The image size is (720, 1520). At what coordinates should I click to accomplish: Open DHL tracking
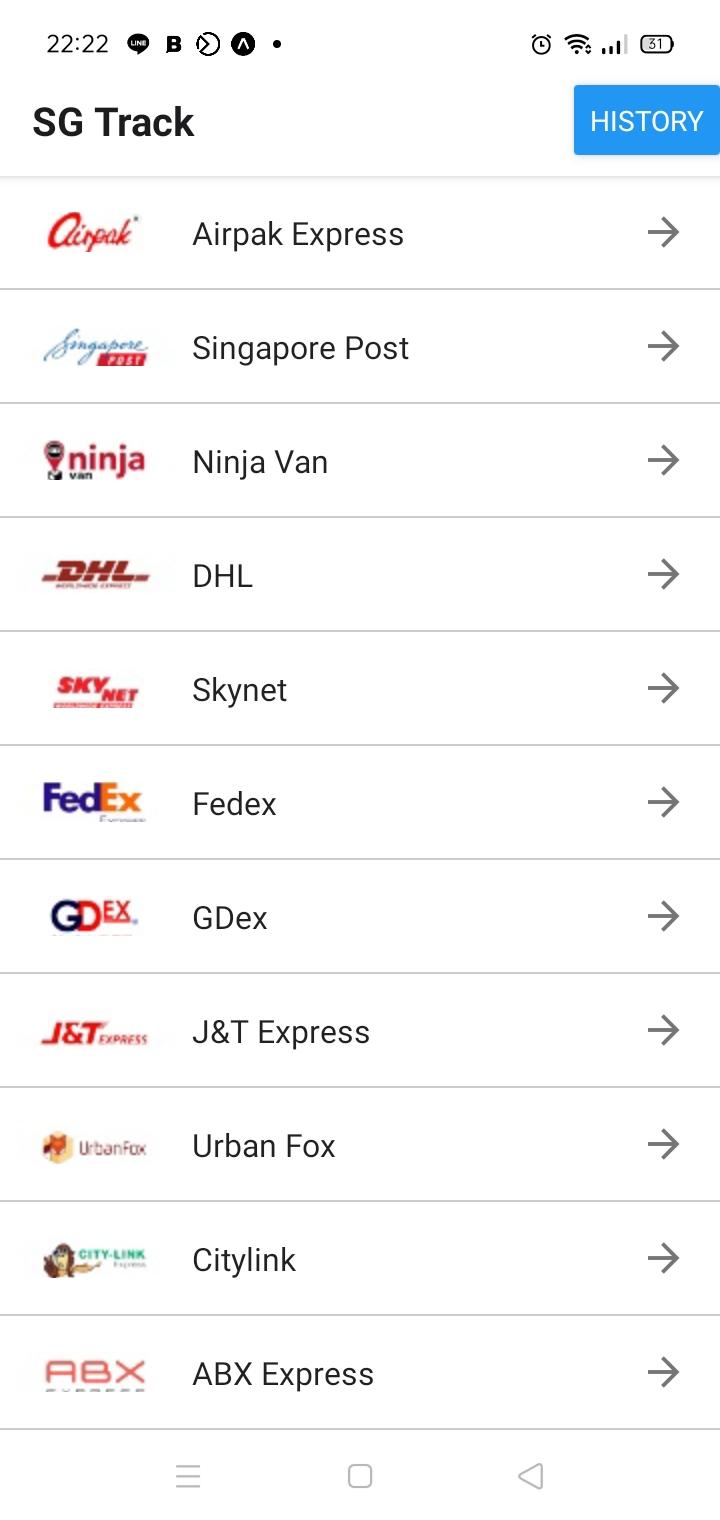pos(360,575)
